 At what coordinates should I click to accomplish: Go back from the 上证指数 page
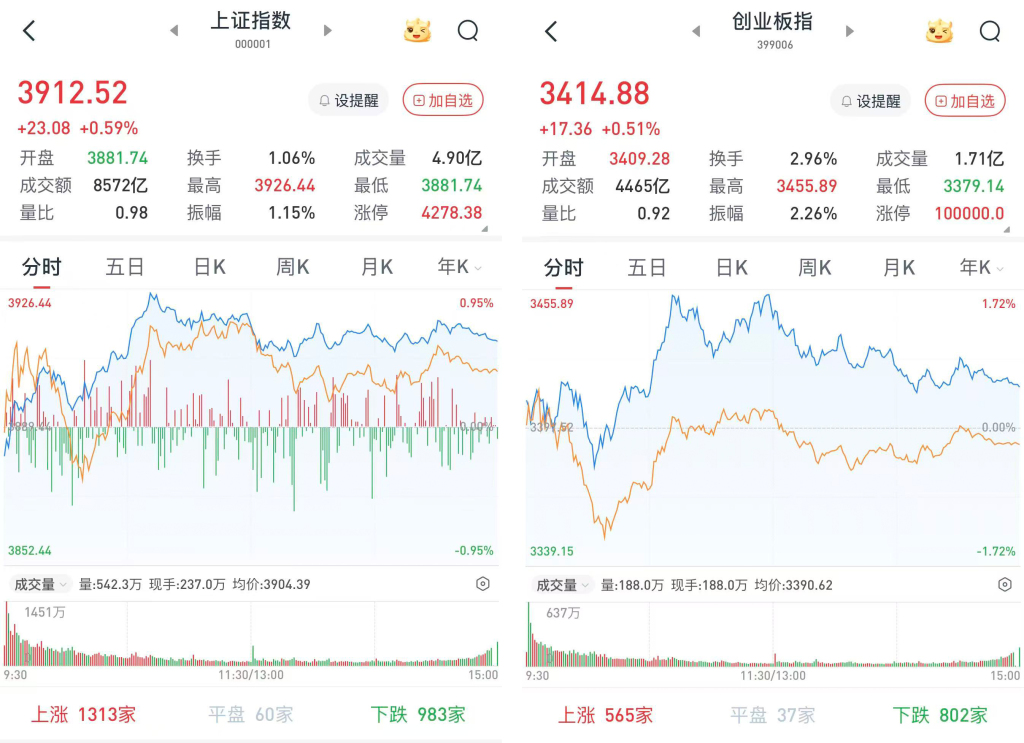click(x=29, y=31)
